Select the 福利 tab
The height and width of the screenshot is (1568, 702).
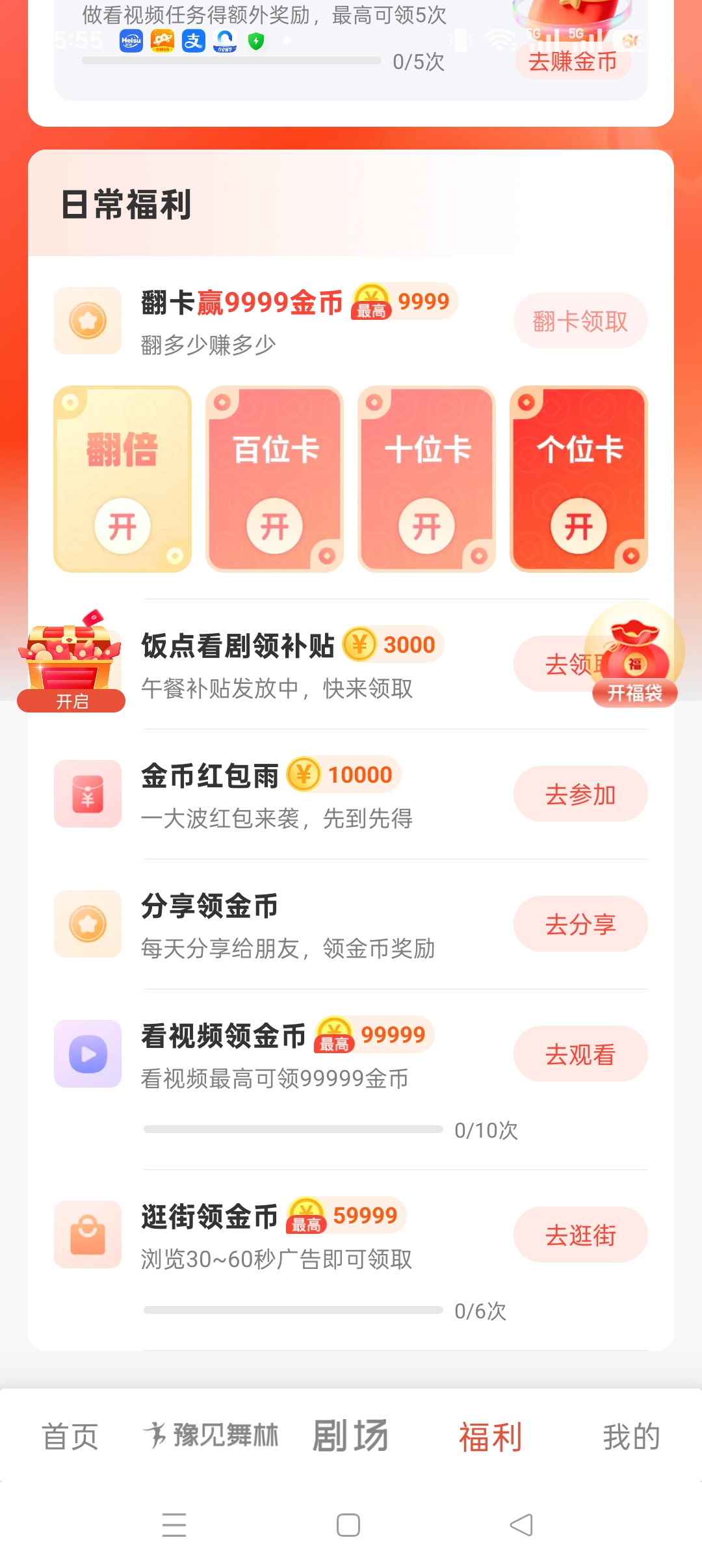(491, 1436)
